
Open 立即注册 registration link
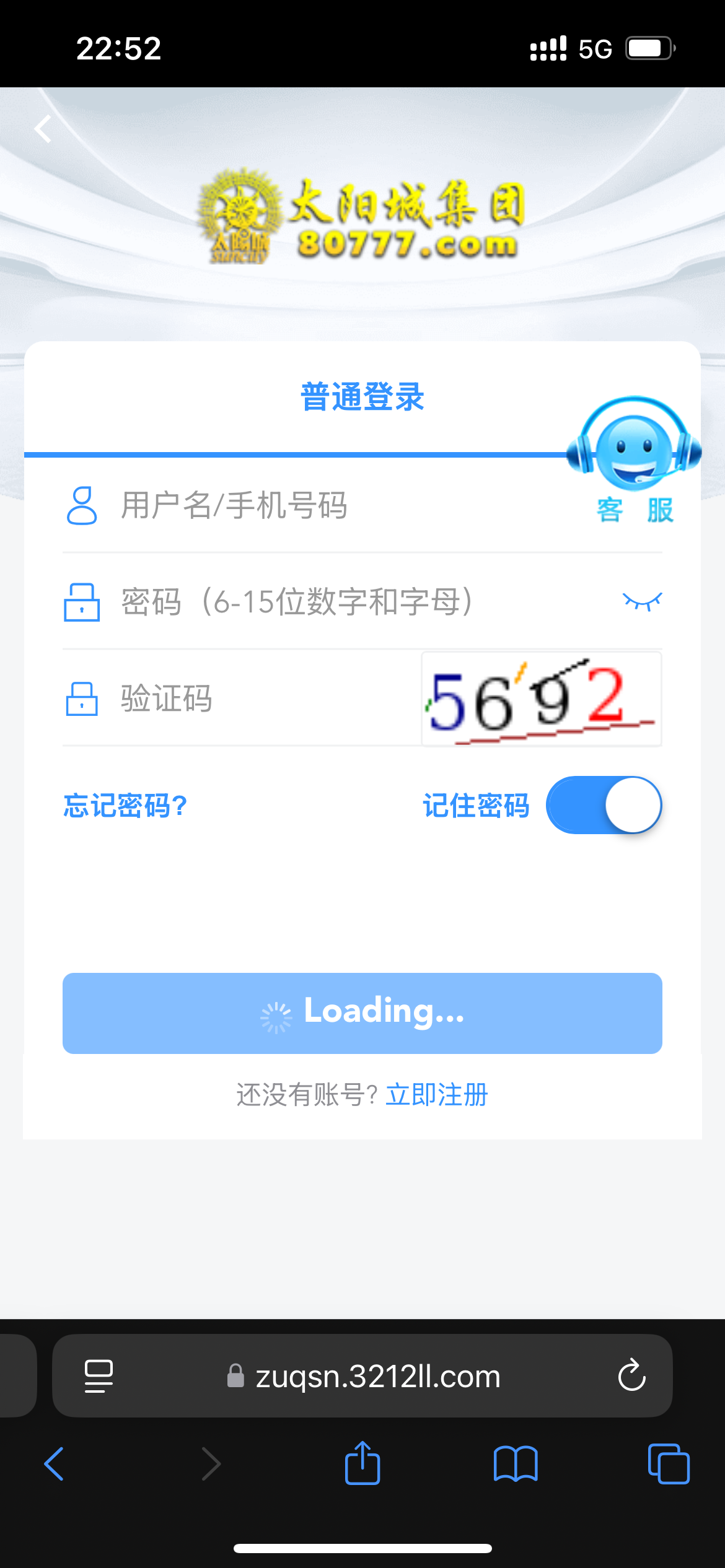(437, 1095)
